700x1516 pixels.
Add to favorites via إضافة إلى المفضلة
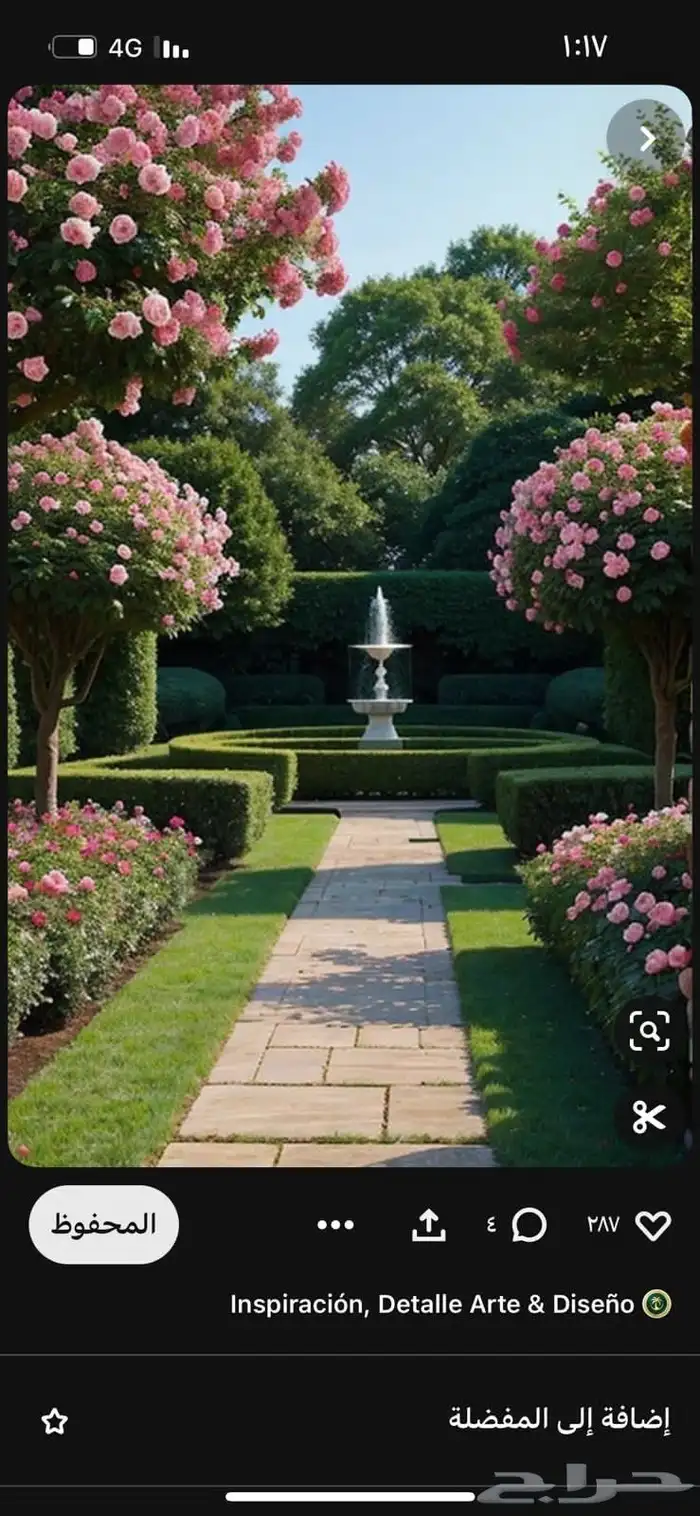point(558,1418)
